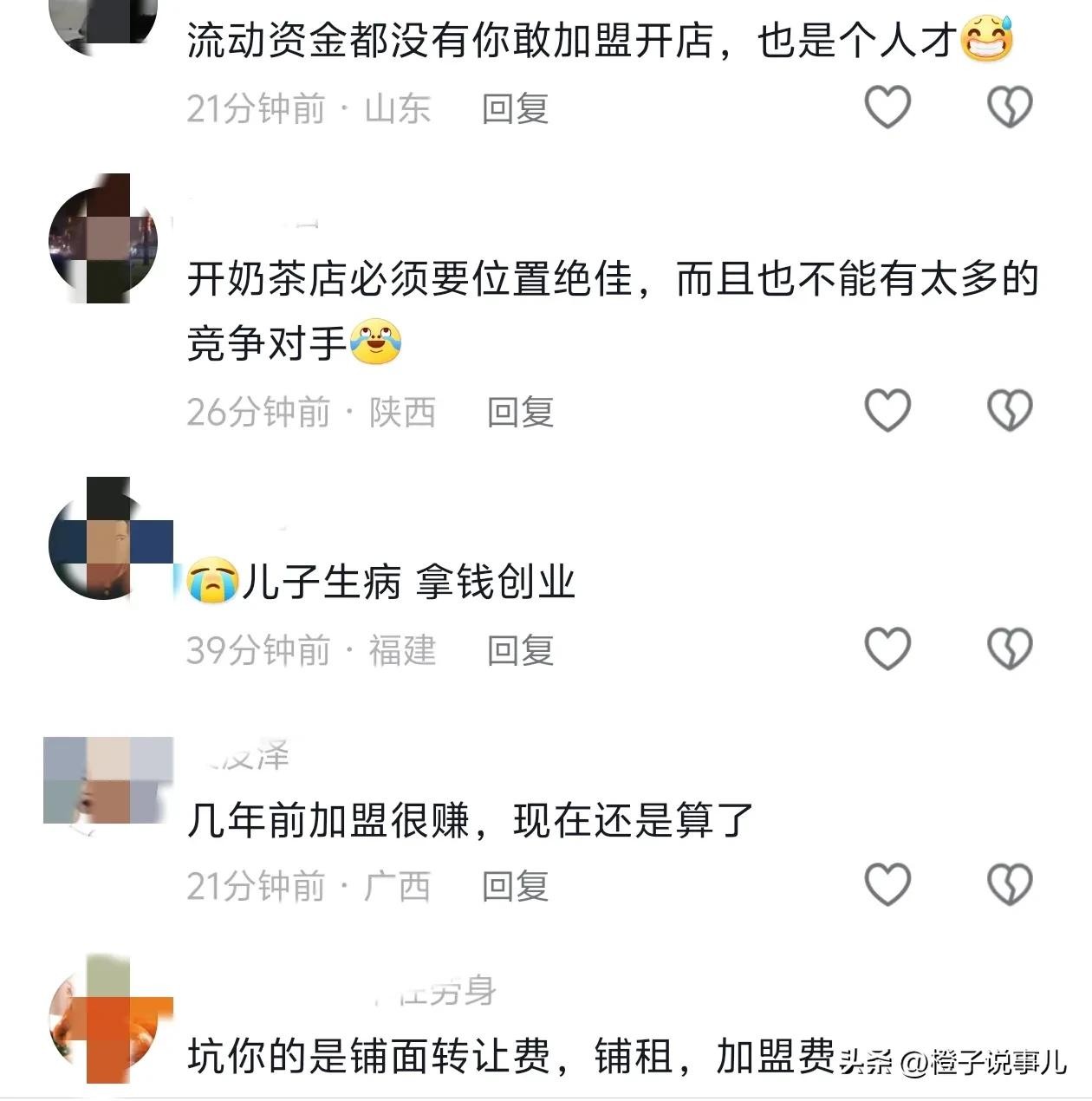Dislike the comment from 广西
1092x1101 pixels.
pos(1010,885)
